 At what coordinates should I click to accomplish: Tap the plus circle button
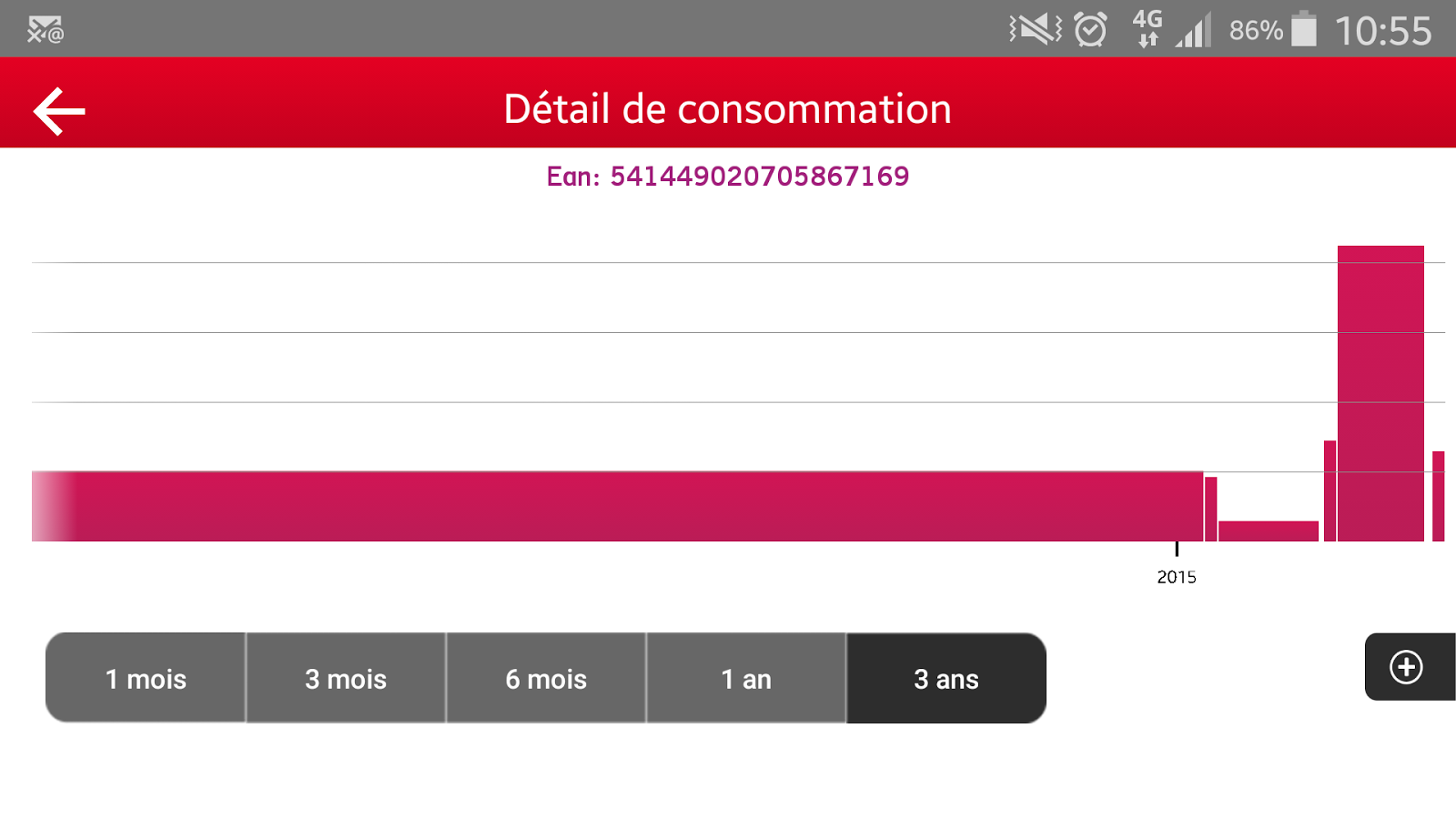pos(1406,667)
